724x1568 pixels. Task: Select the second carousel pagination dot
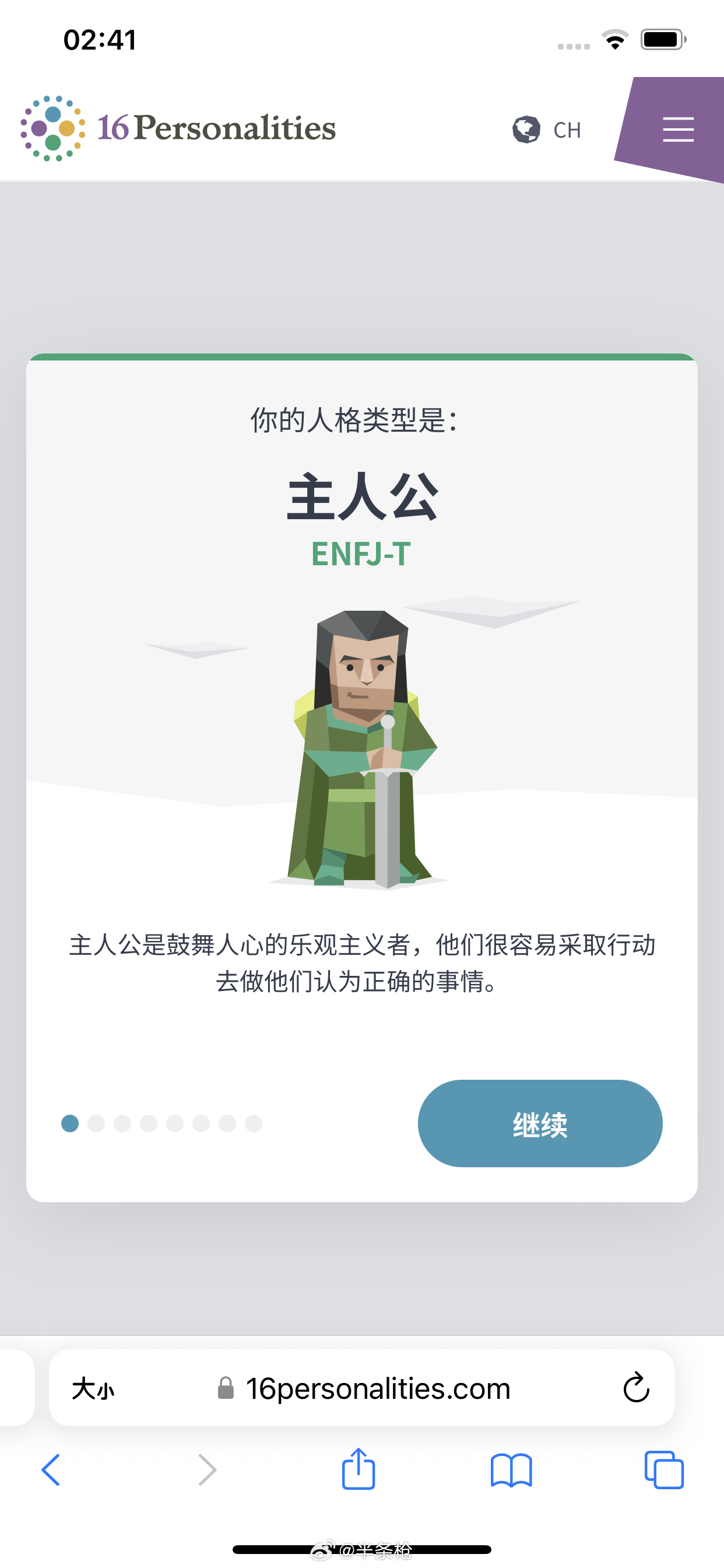[x=96, y=1124]
